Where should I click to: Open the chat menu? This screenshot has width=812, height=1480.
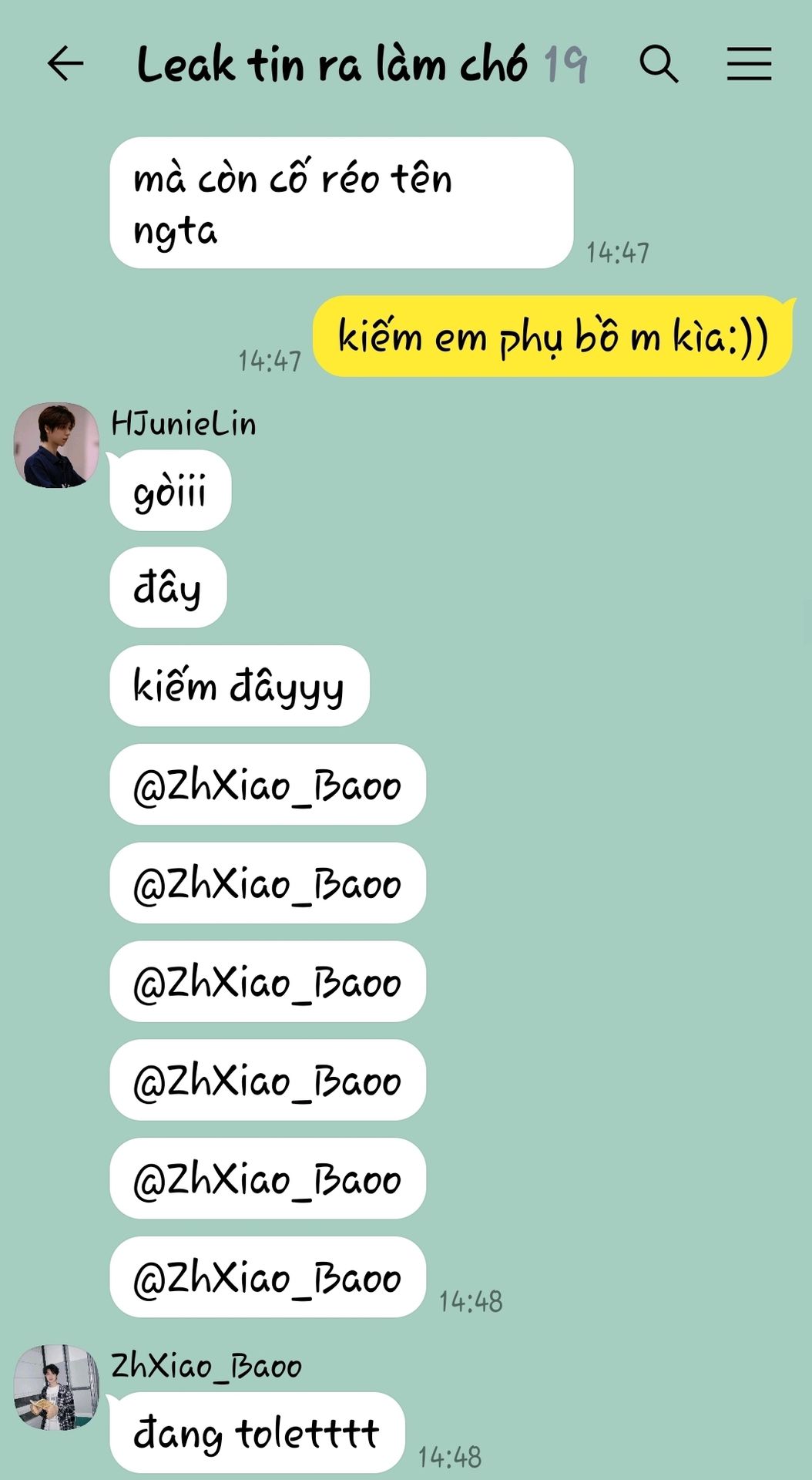pos(749,63)
